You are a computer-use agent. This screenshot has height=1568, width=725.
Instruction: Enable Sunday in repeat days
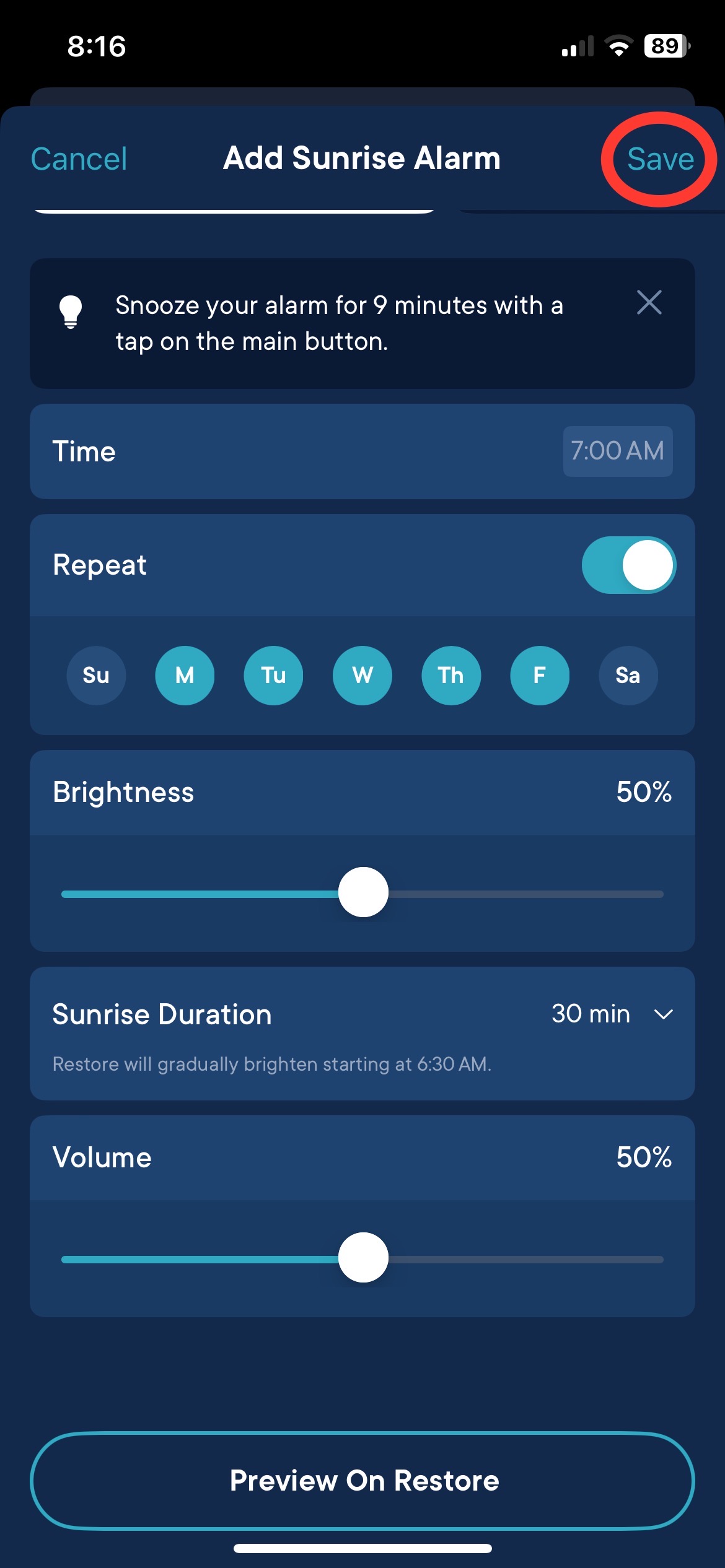click(96, 675)
